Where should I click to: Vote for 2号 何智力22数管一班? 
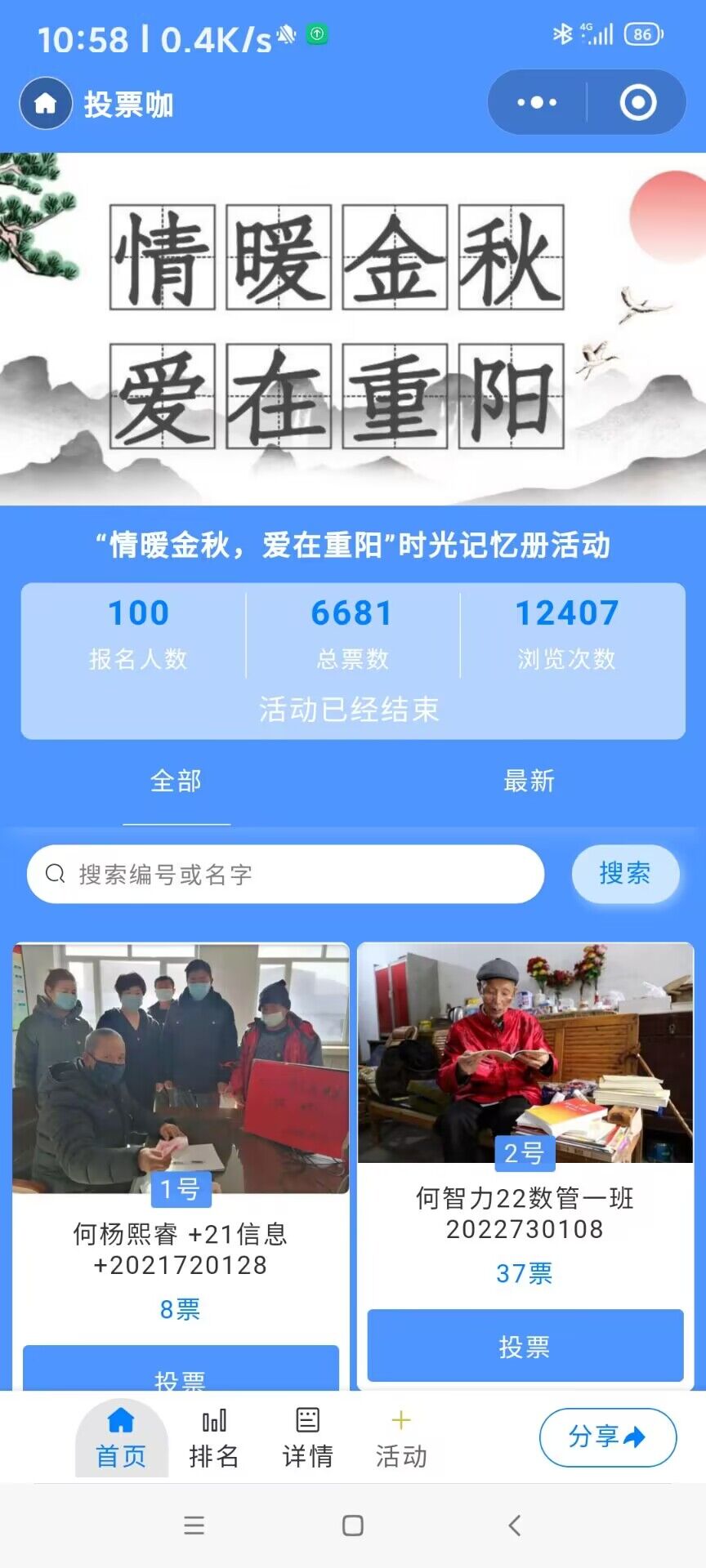(x=525, y=1346)
